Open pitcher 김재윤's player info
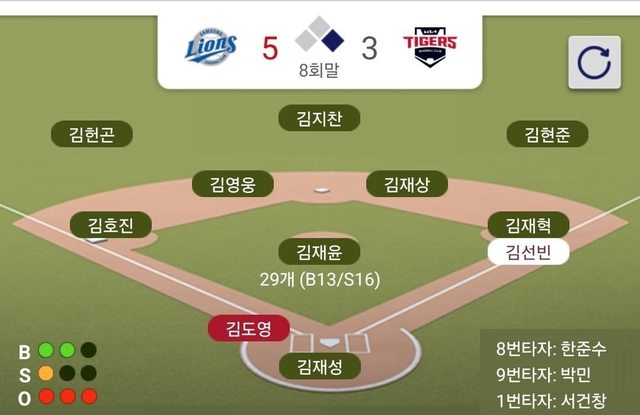The height and width of the screenshot is (415, 640). (320, 250)
